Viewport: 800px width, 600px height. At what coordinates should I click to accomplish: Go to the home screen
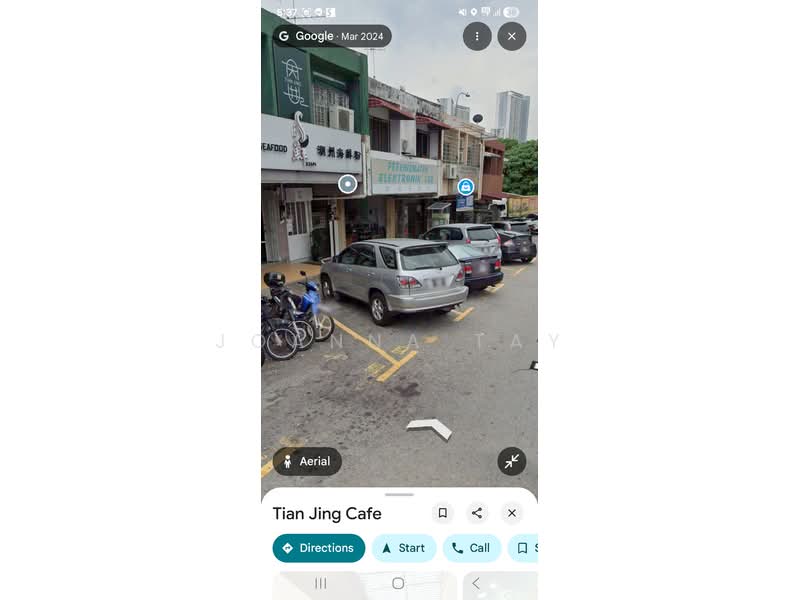tap(398, 583)
